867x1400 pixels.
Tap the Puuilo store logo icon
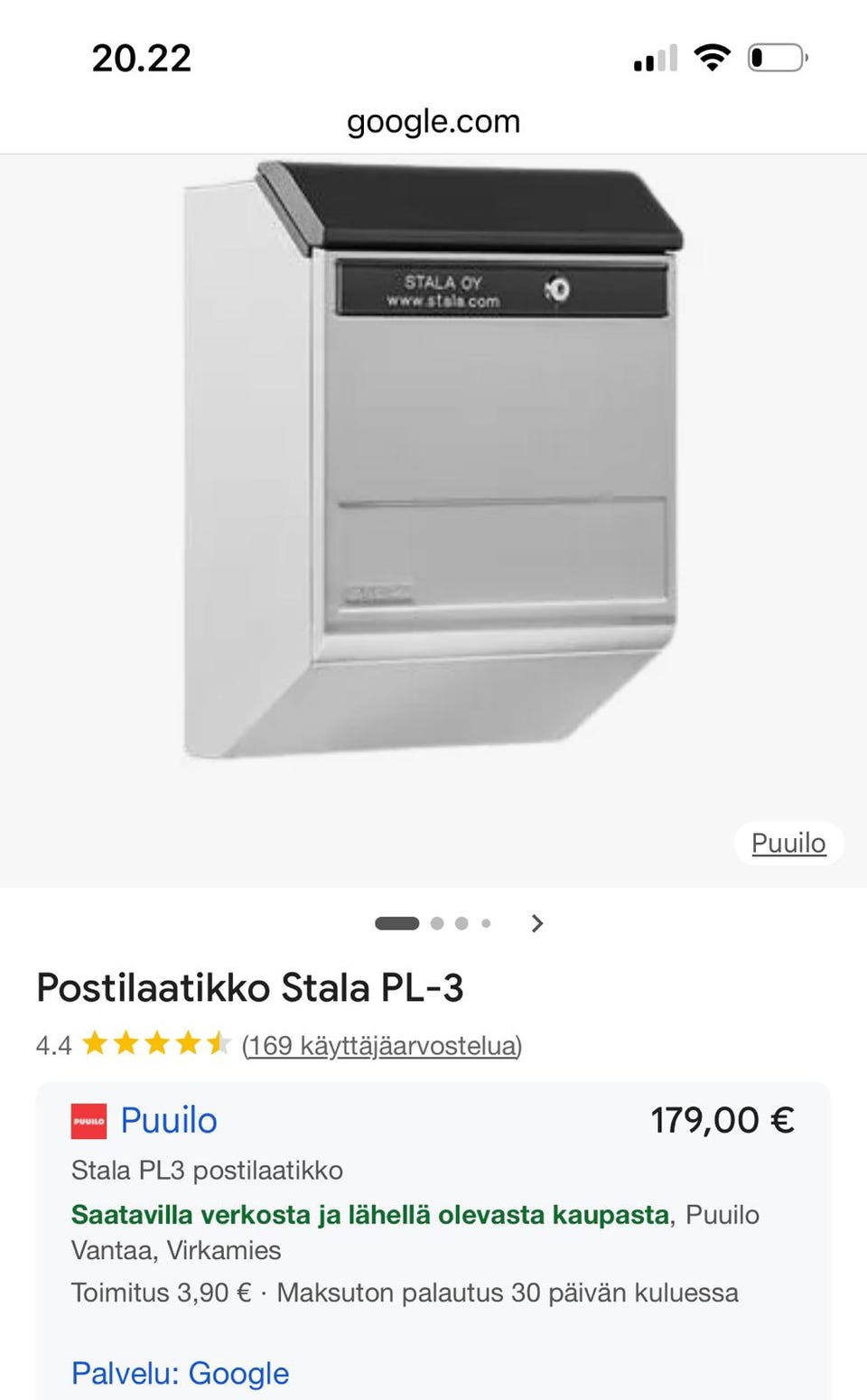88,1120
